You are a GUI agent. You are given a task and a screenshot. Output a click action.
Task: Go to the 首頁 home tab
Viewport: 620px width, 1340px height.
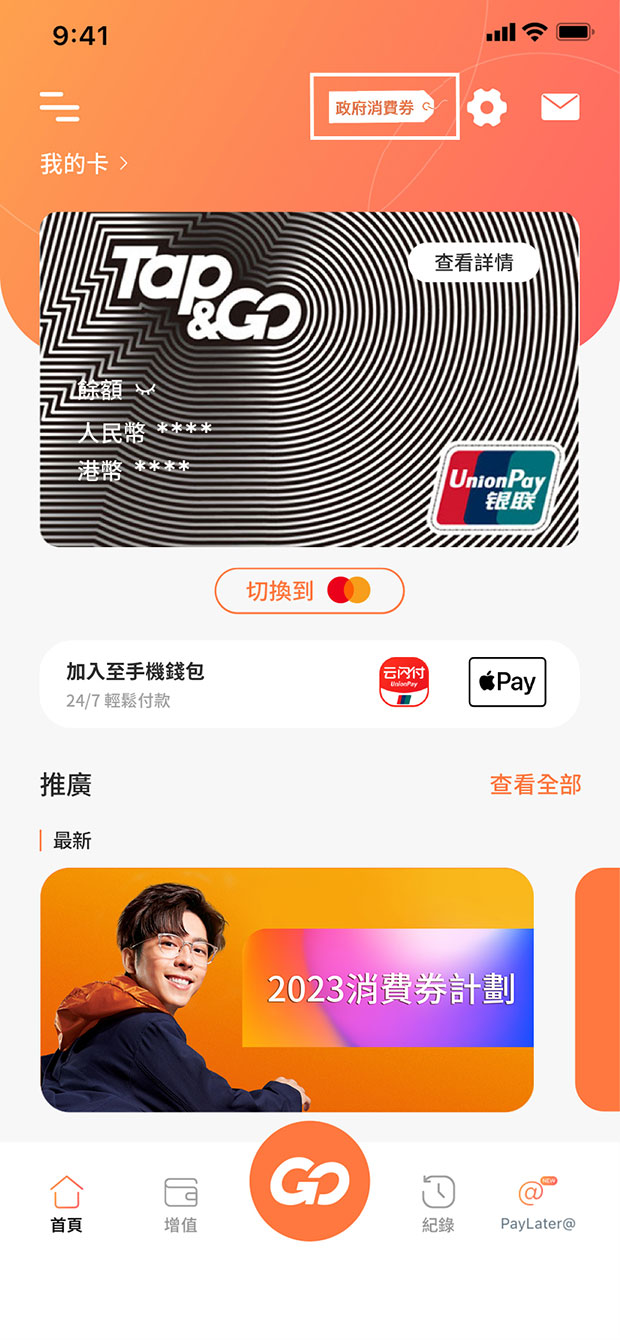[x=66, y=1204]
